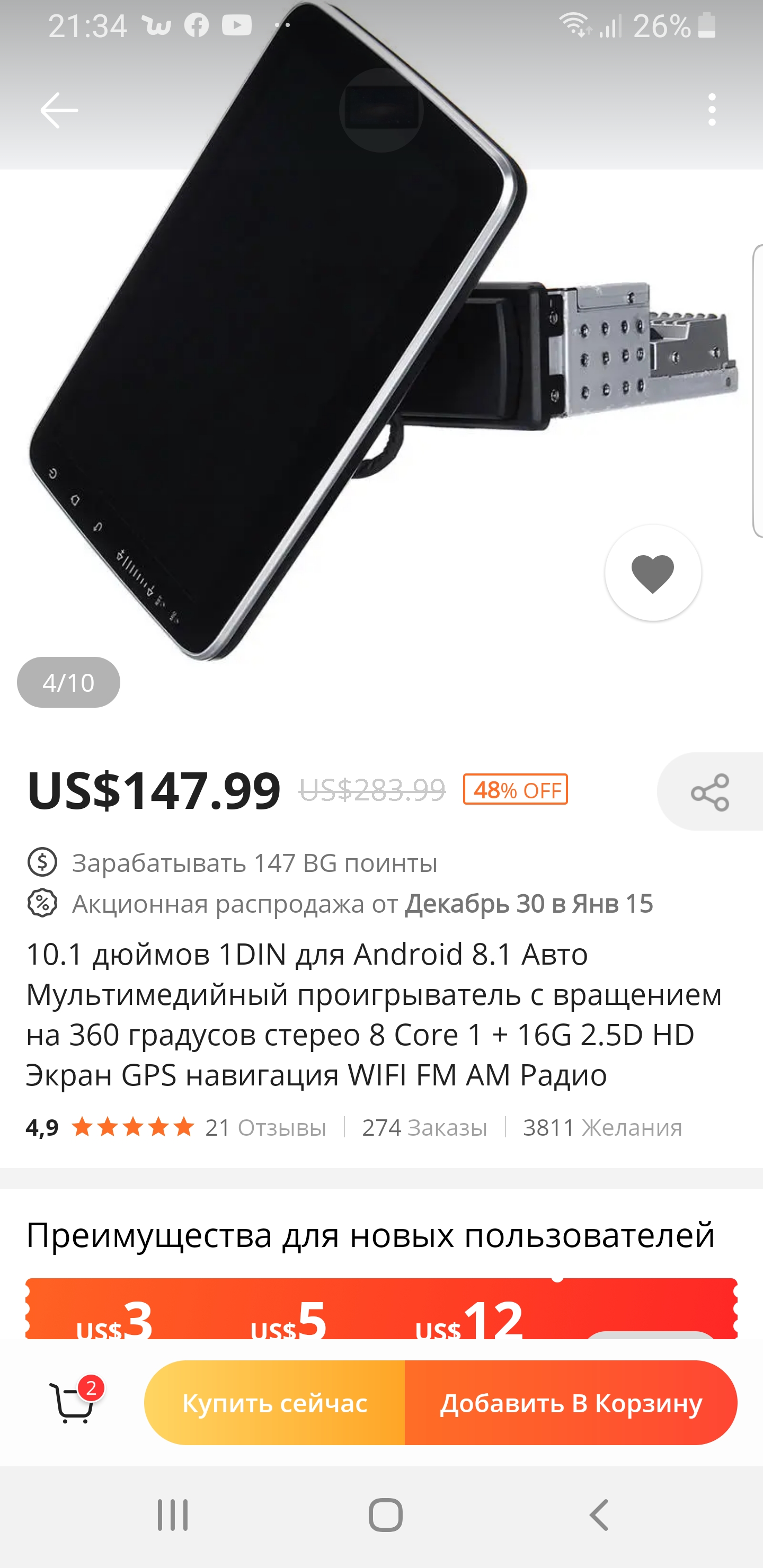Open the recent apps system button
This screenshot has height=1568, width=763.
click(172, 1515)
